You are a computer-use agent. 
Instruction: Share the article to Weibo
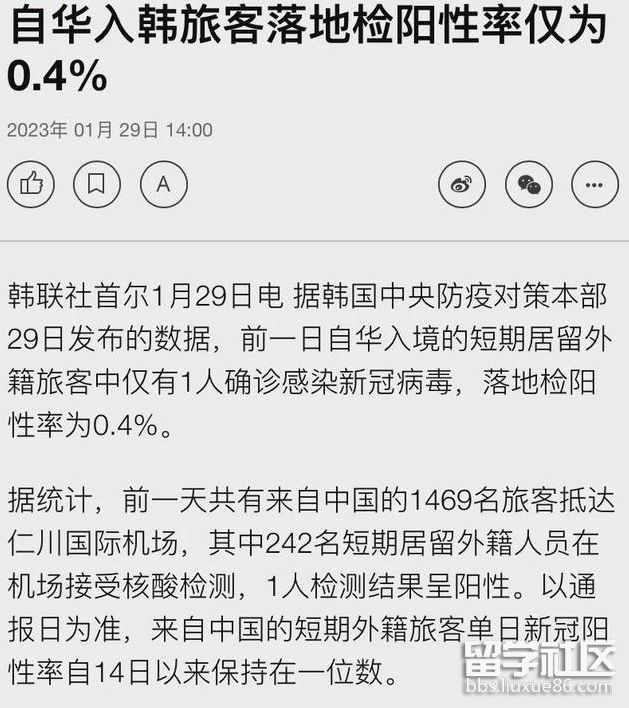coord(462,185)
